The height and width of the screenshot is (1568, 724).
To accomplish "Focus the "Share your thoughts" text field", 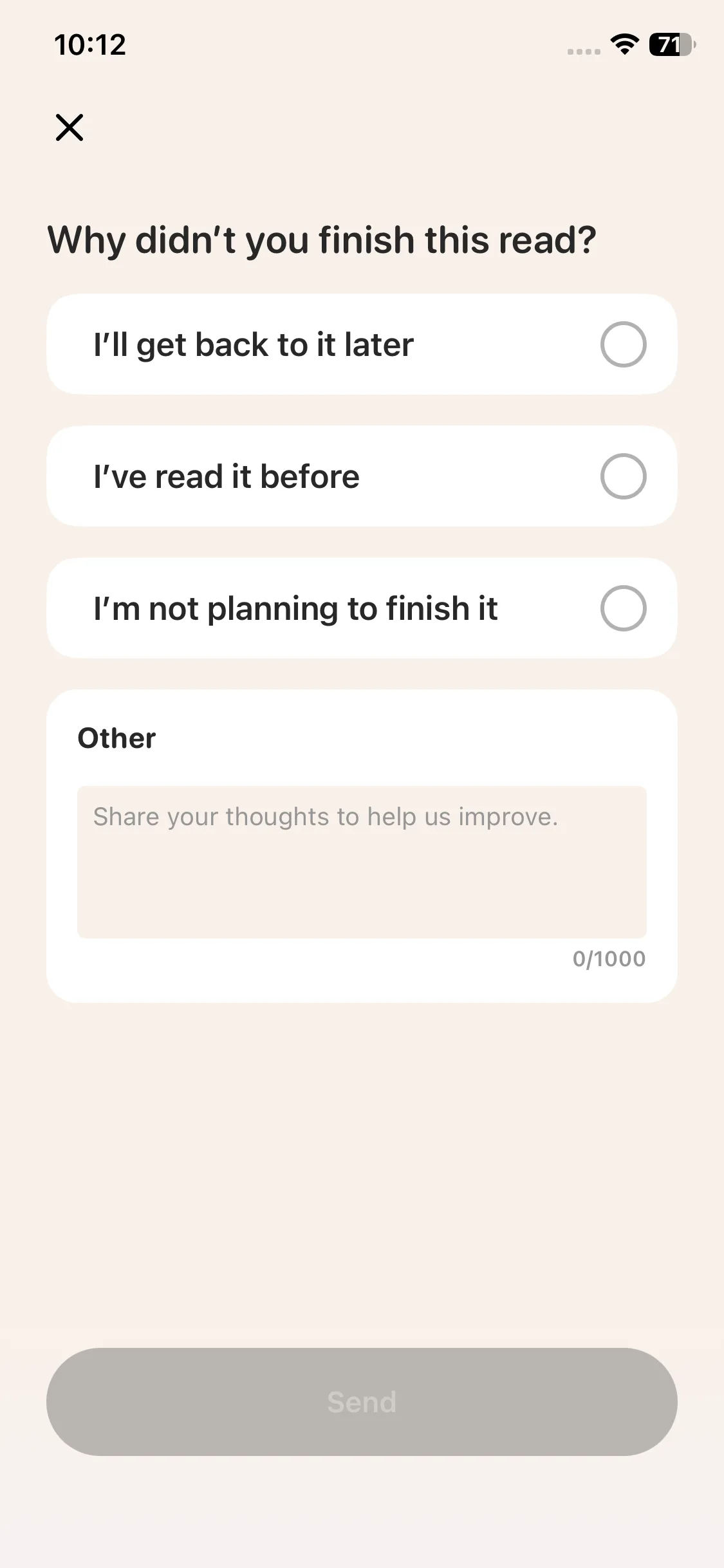I will coord(362,862).
